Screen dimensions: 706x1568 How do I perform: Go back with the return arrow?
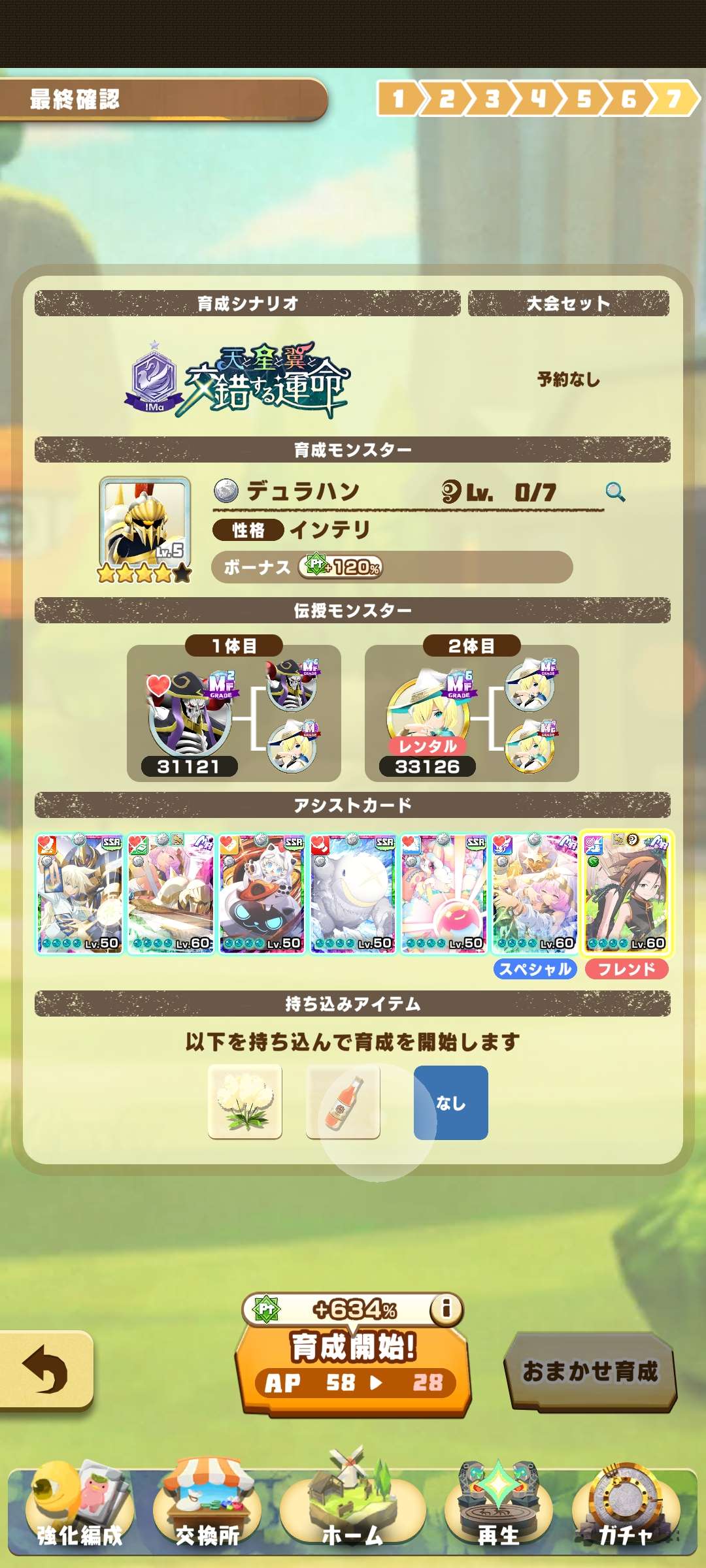(44, 1369)
